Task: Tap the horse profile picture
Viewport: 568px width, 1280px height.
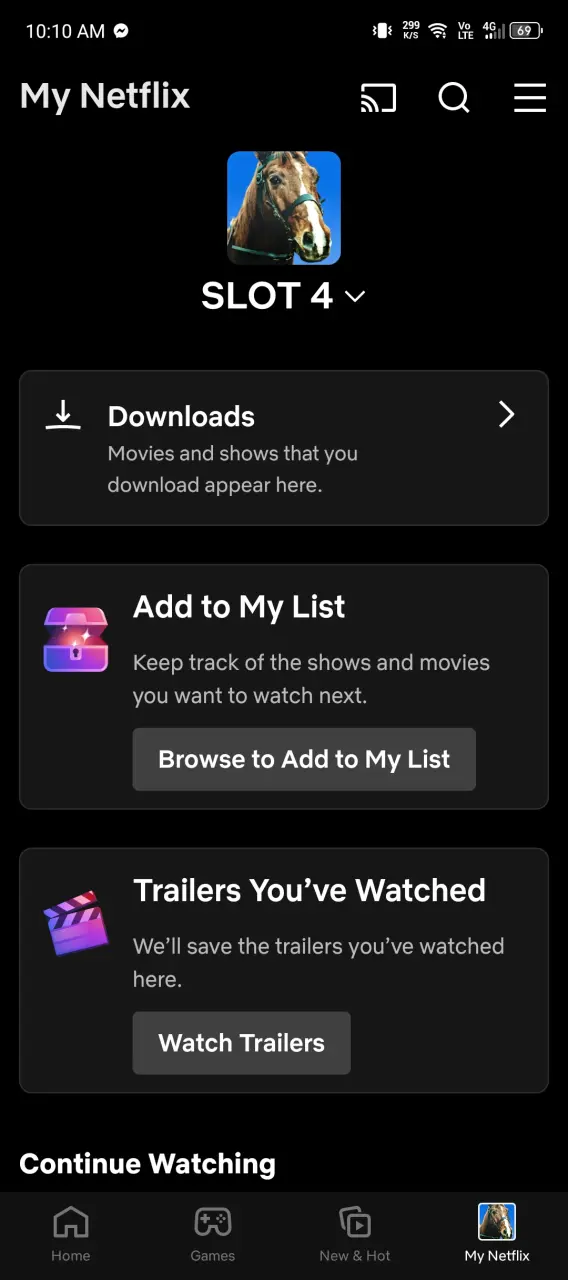Action: (x=284, y=208)
